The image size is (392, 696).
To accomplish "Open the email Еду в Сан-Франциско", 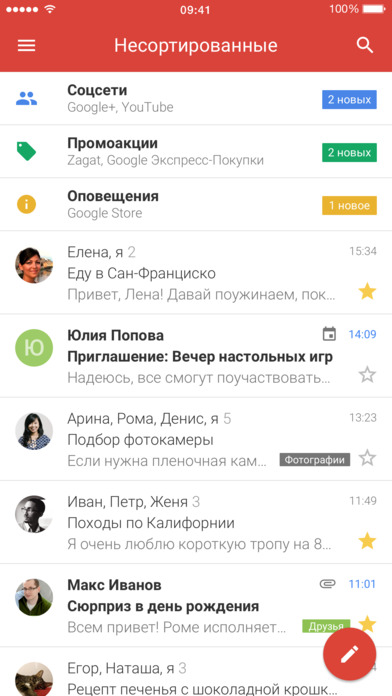I will tap(196, 273).
